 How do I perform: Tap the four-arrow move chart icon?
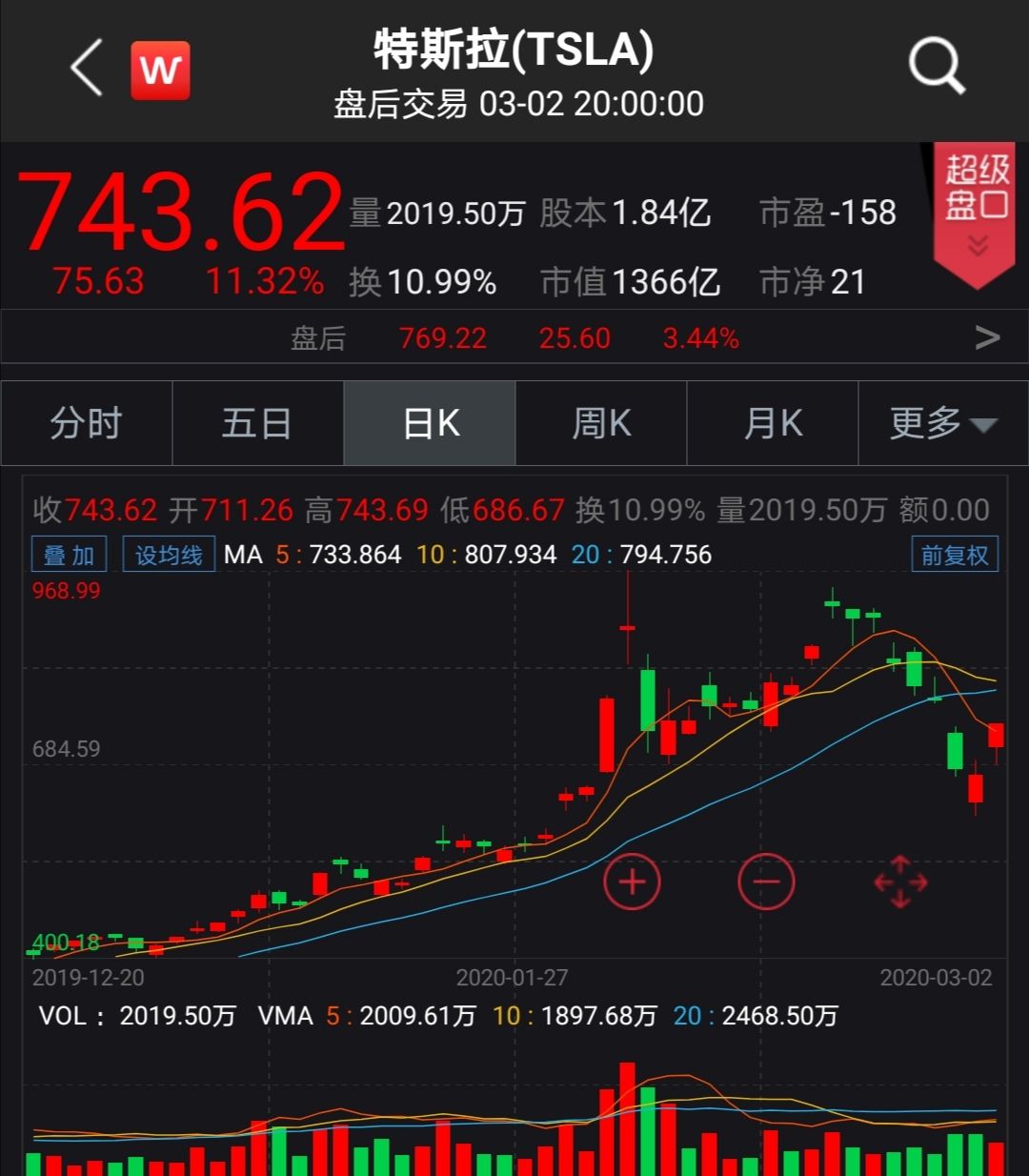900,882
